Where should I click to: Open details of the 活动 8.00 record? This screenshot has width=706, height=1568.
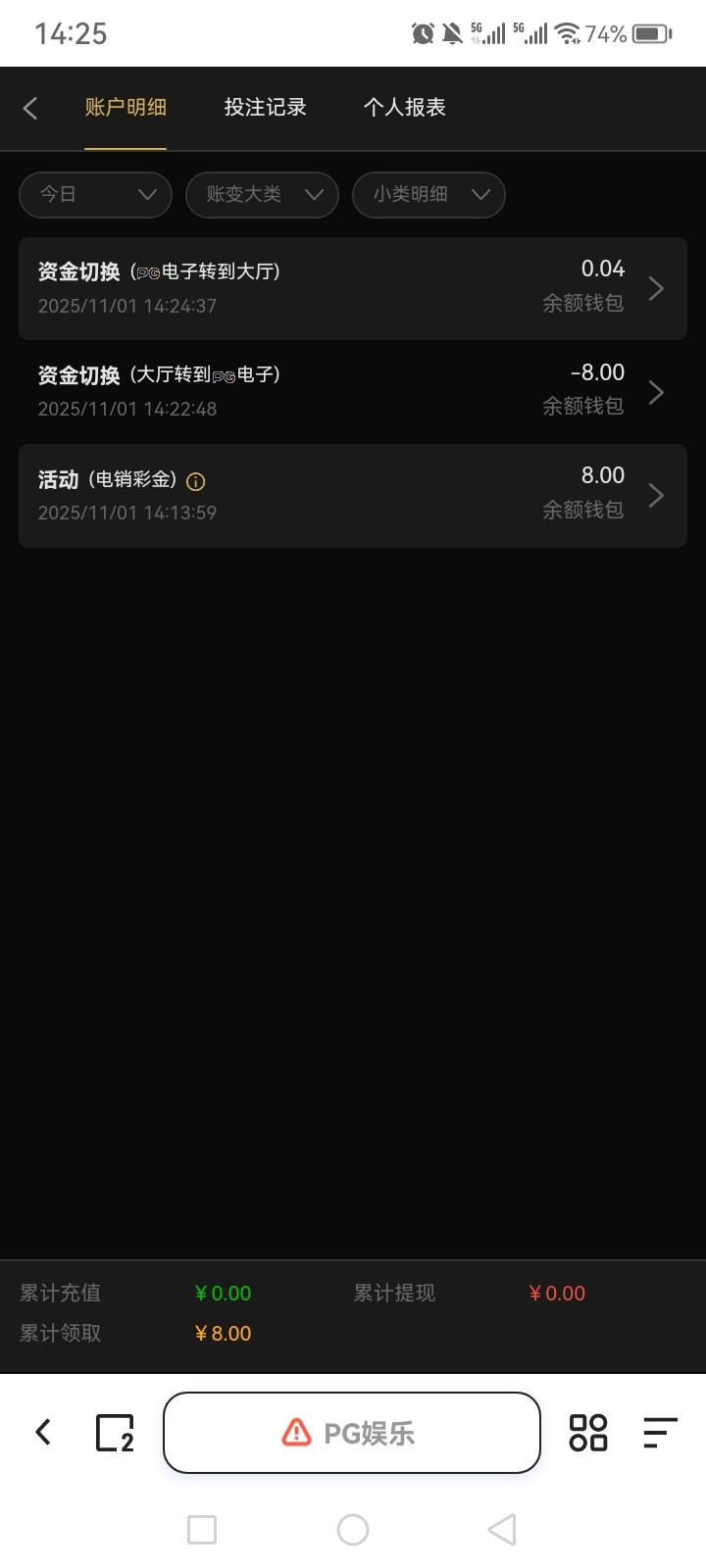click(656, 496)
